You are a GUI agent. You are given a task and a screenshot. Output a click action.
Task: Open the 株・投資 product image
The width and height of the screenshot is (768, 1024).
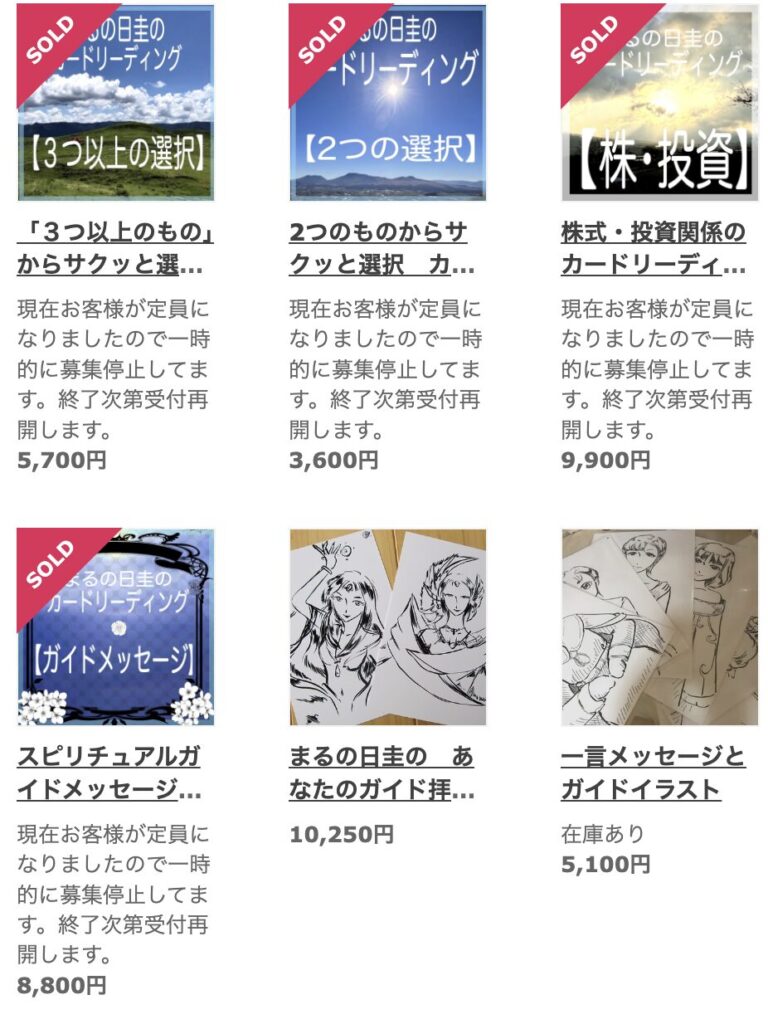pos(659,103)
